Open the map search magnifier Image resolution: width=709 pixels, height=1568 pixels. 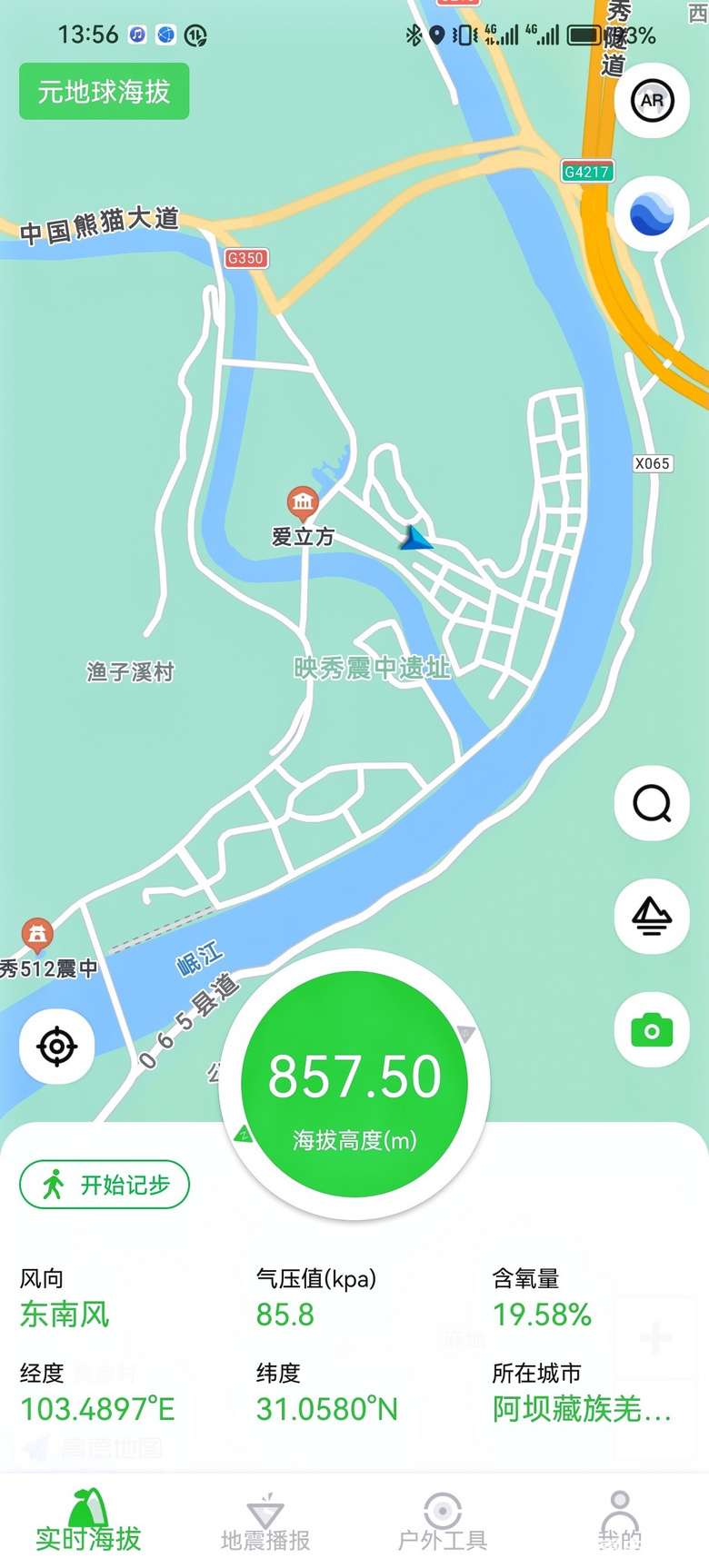[x=652, y=803]
